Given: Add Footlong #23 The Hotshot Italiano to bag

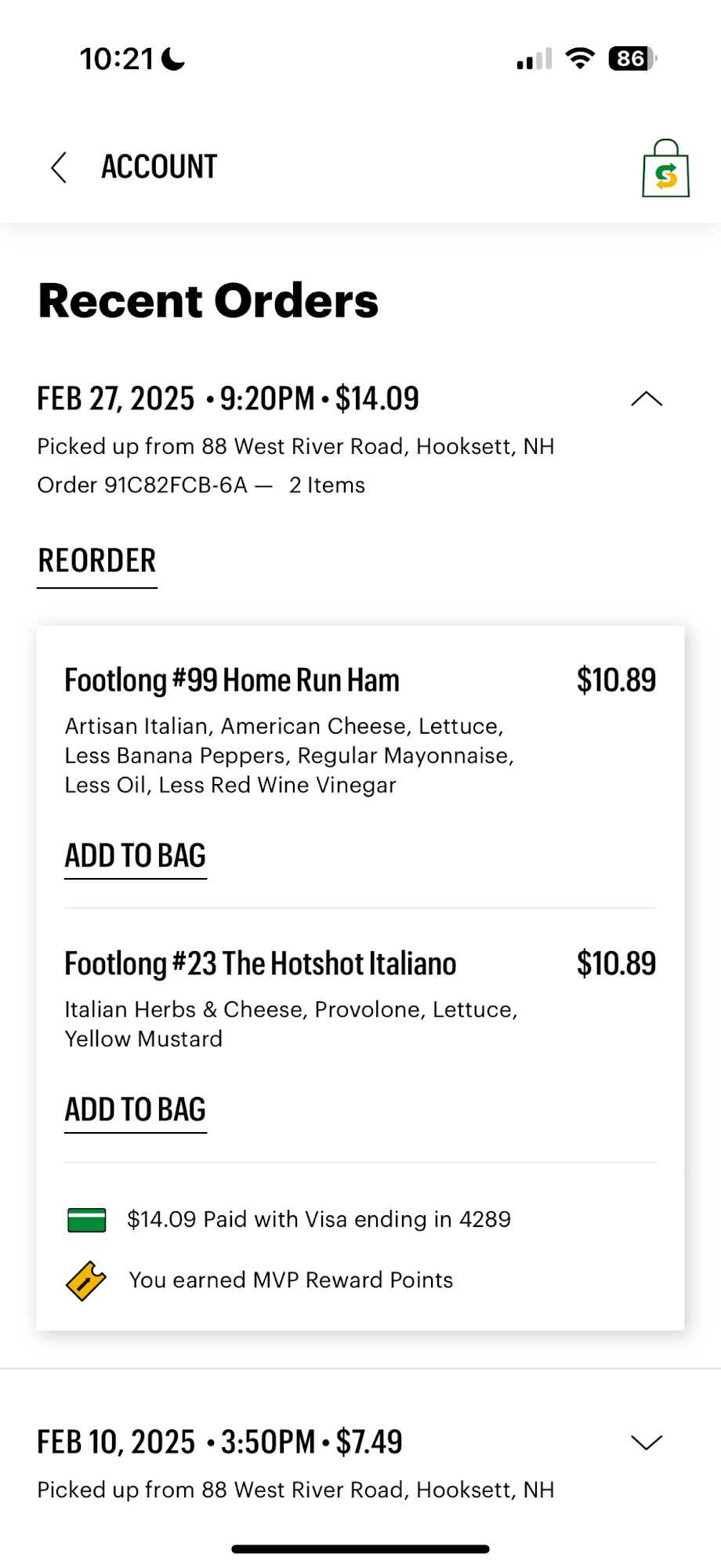Looking at the screenshot, I should 135,1109.
